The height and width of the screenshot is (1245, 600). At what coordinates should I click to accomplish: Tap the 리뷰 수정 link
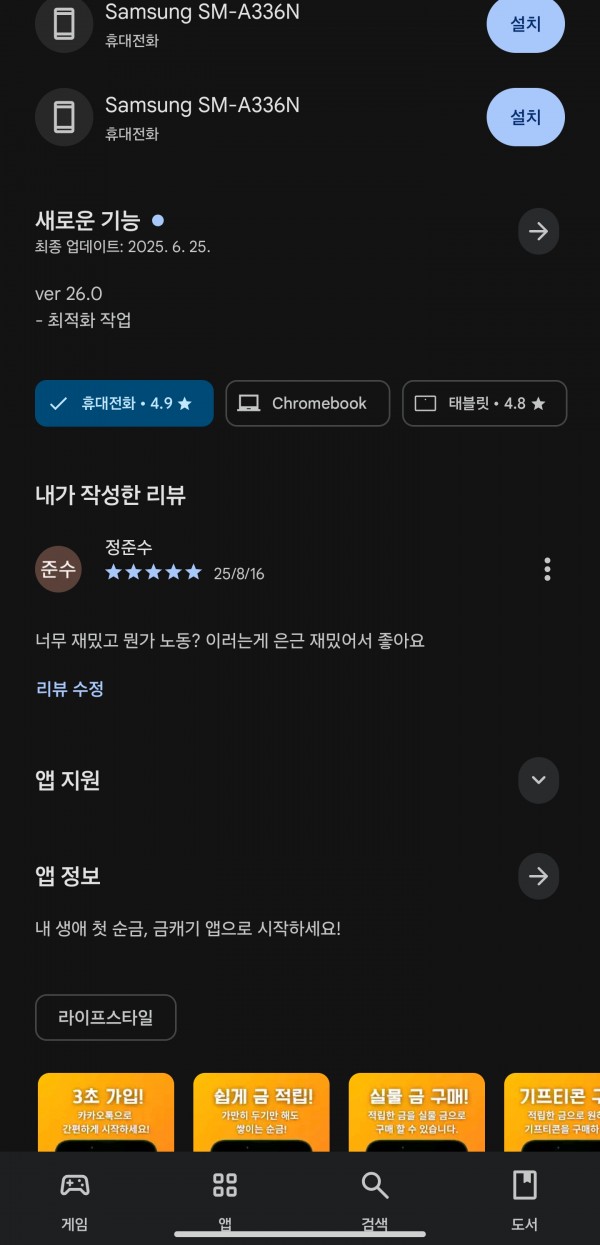point(70,689)
